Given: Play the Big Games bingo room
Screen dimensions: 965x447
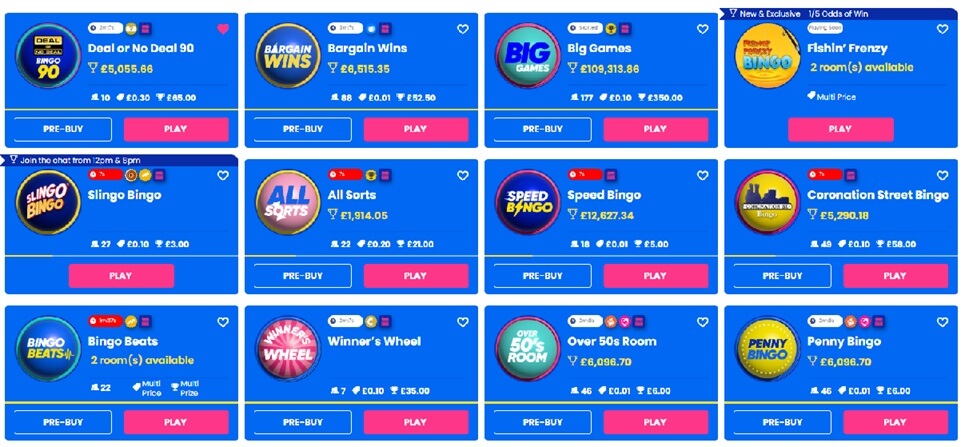Looking at the screenshot, I should [x=656, y=129].
